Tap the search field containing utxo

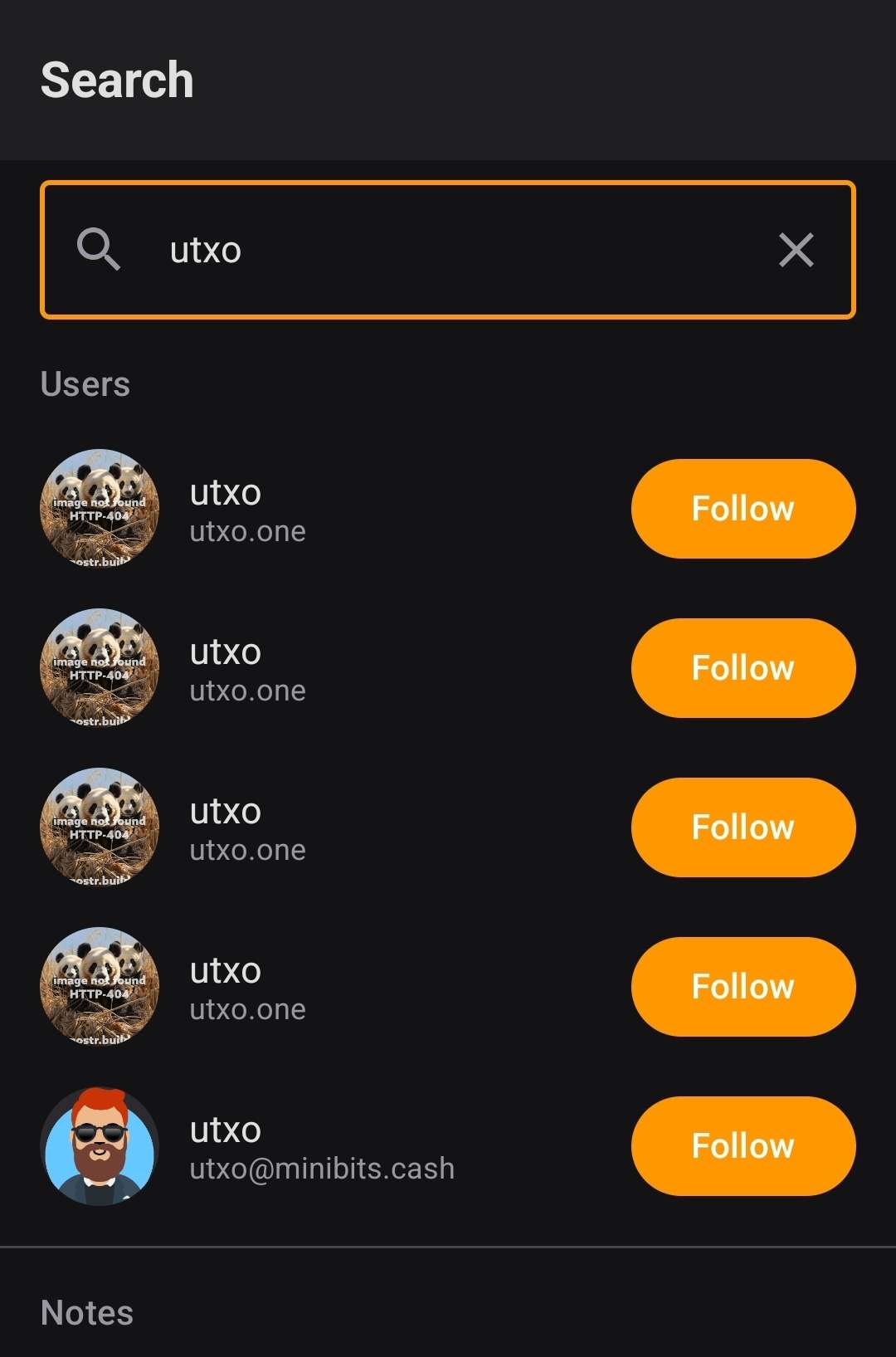(448, 250)
